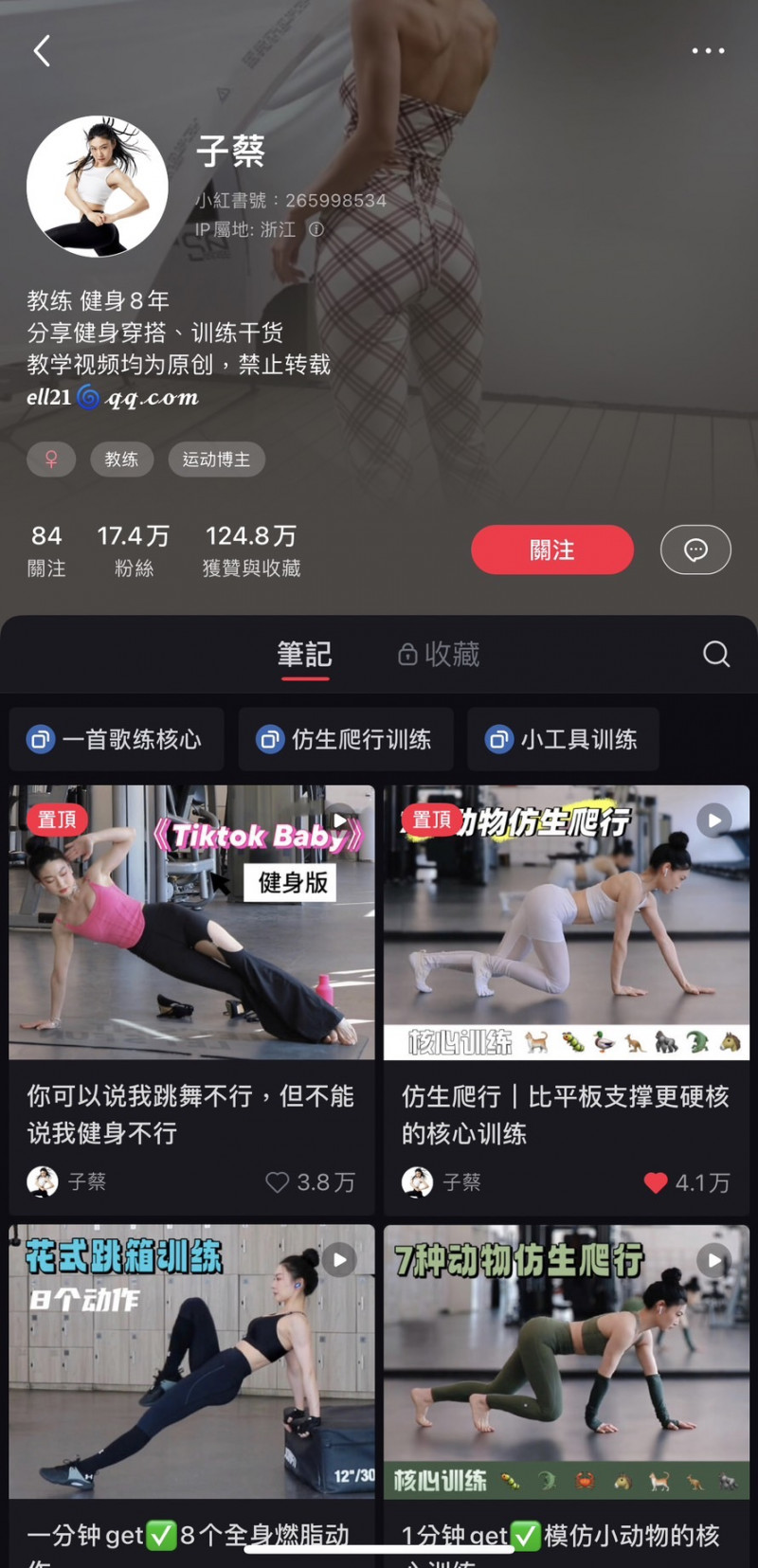Open 子蔡's profile avatar
This screenshot has height=1568, width=758.
[98, 187]
